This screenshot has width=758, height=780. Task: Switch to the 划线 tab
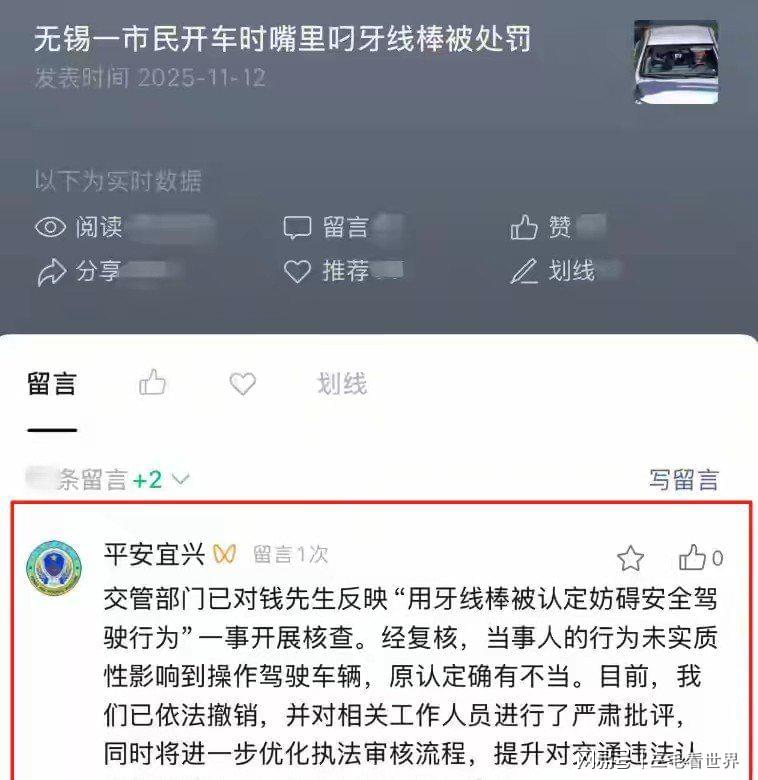point(342,384)
